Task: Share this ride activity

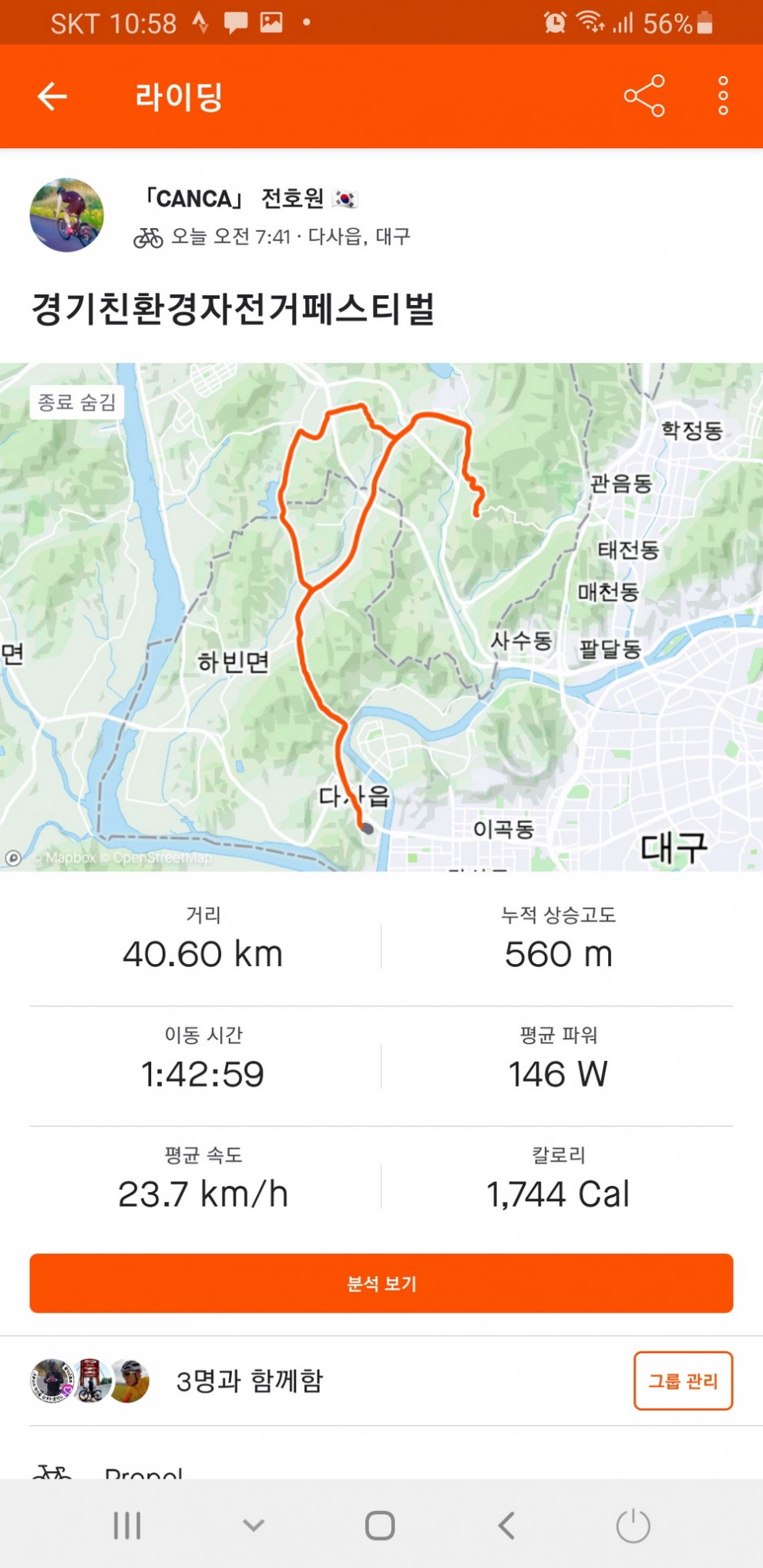Action: pyautogui.click(x=644, y=96)
